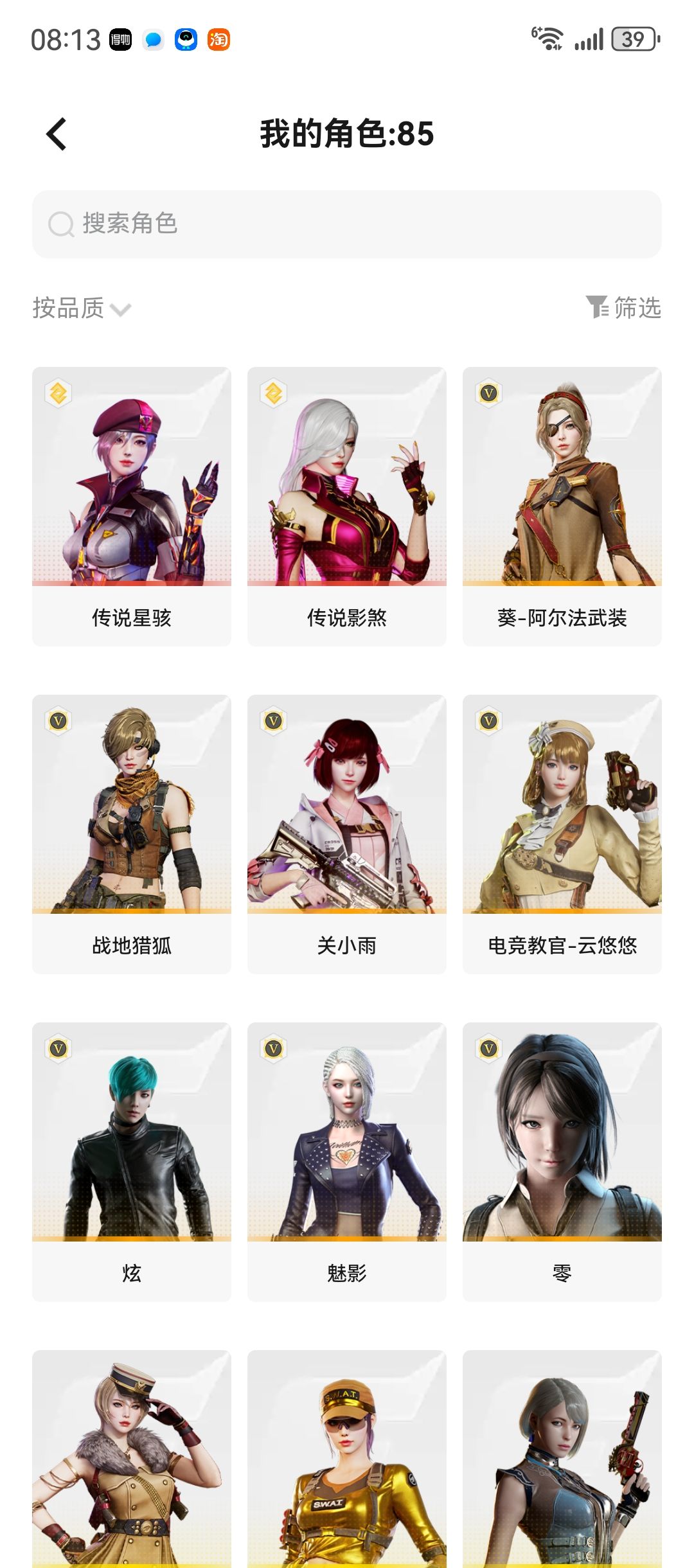Open the 关小雨 character card
Viewport: 694px width, 1568px height.
click(x=347, y=834)
